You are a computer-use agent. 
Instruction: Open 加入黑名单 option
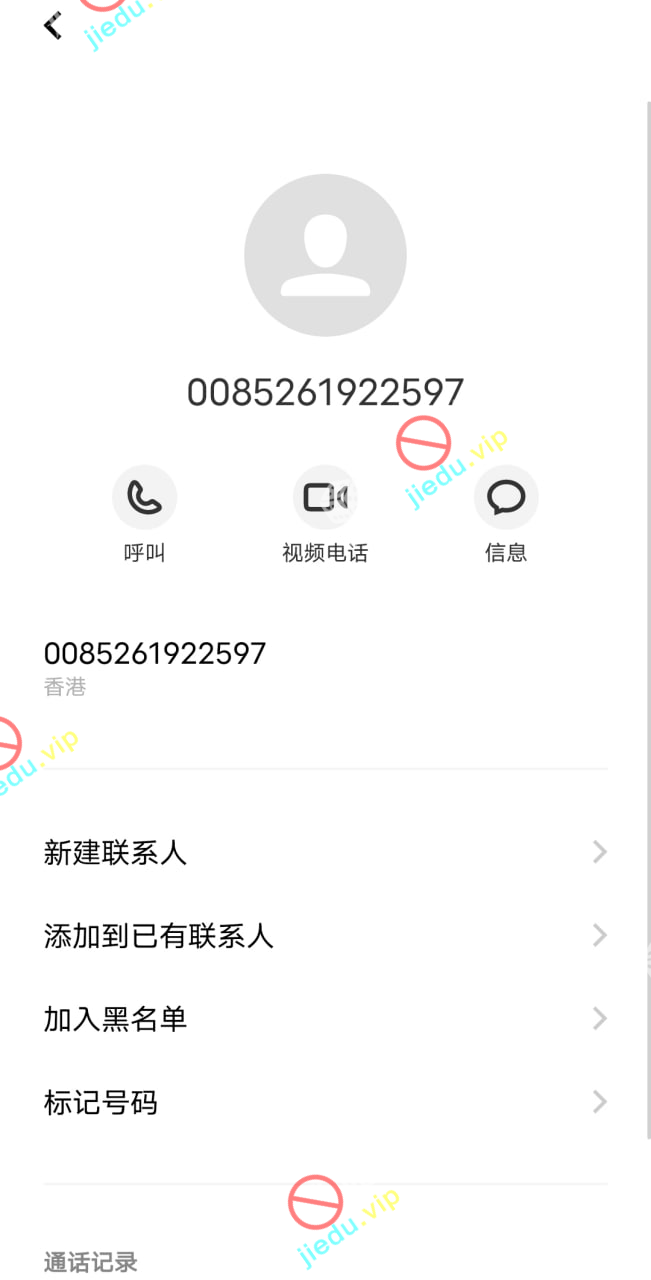(x=325, y=1019)
